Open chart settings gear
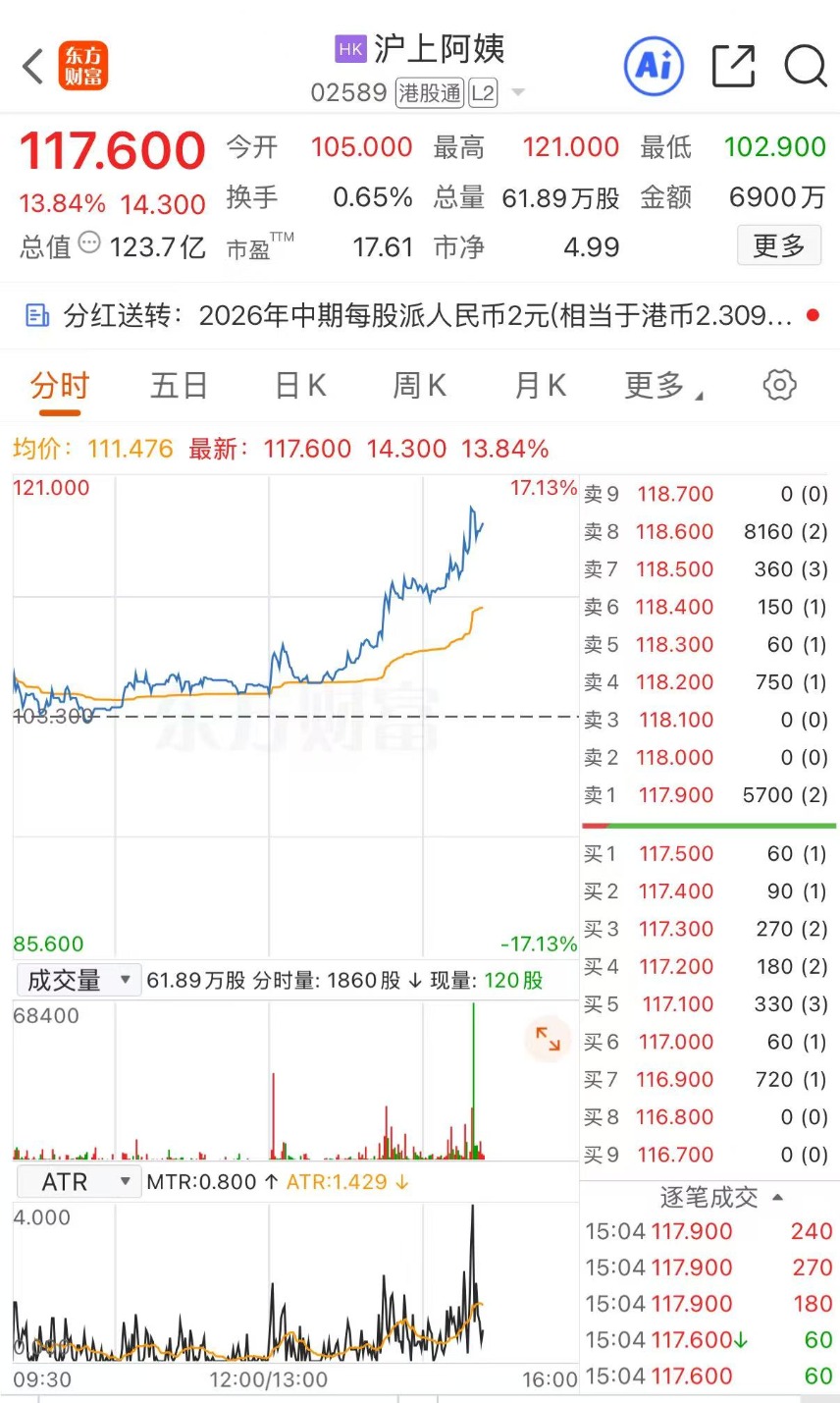 pos(779,385)
